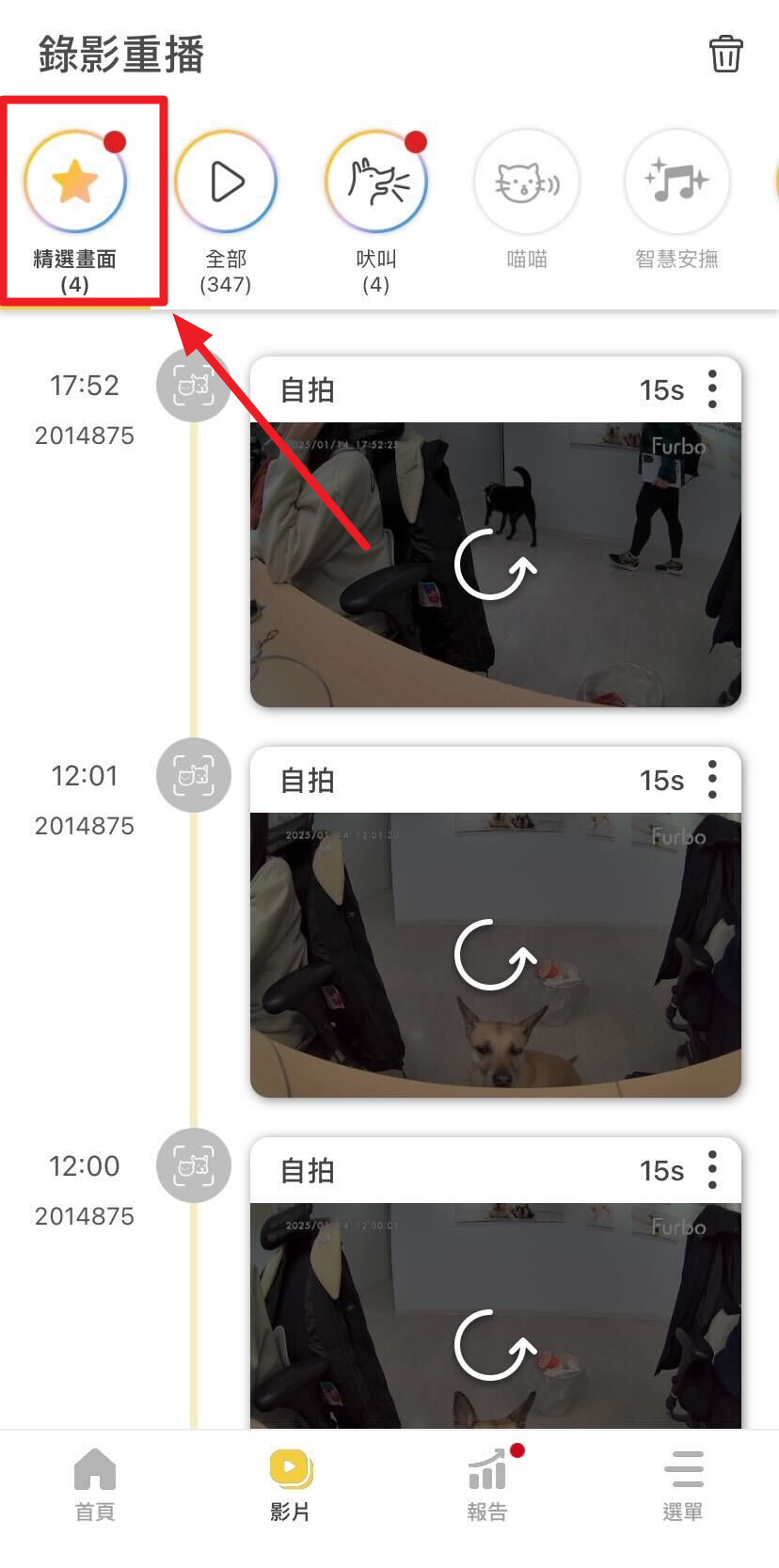Image resolution: width=779 pixels, height=1568 pixels.
Task: Show 全部 (347) recordings
Action: (226, 182)
